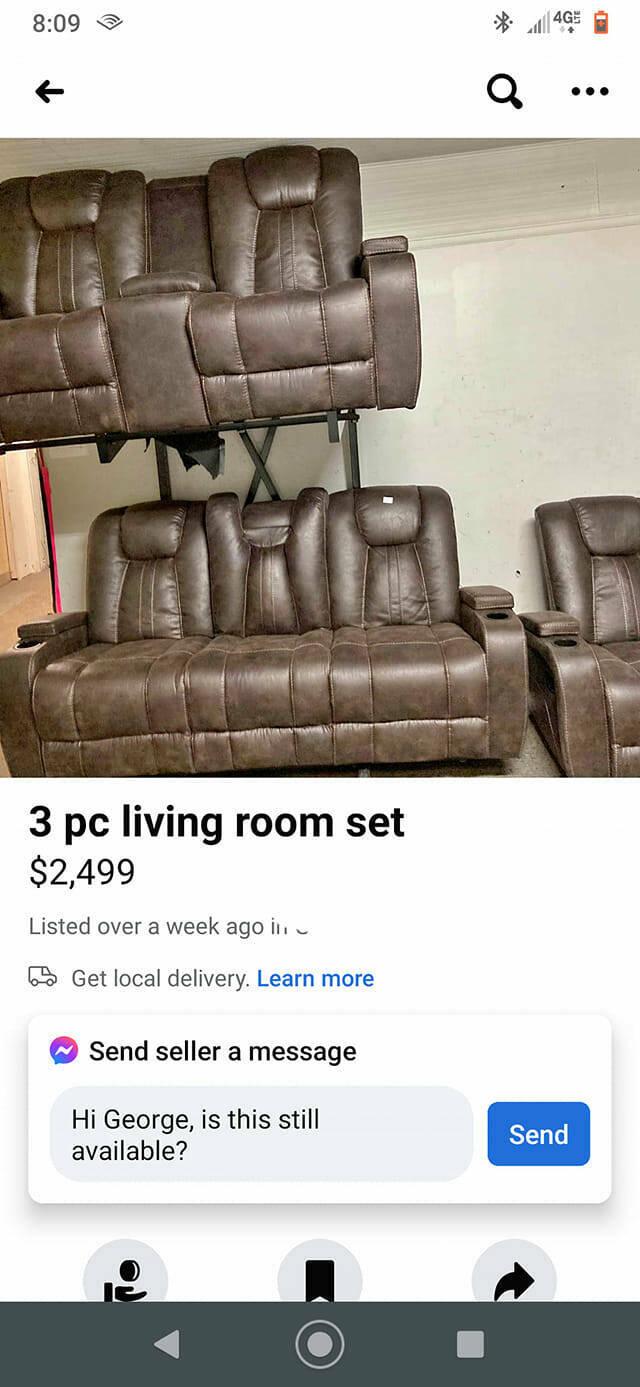Open the Learn more delivery link
The width and height of the screenshot is (640, 1387).
(315, 978)
